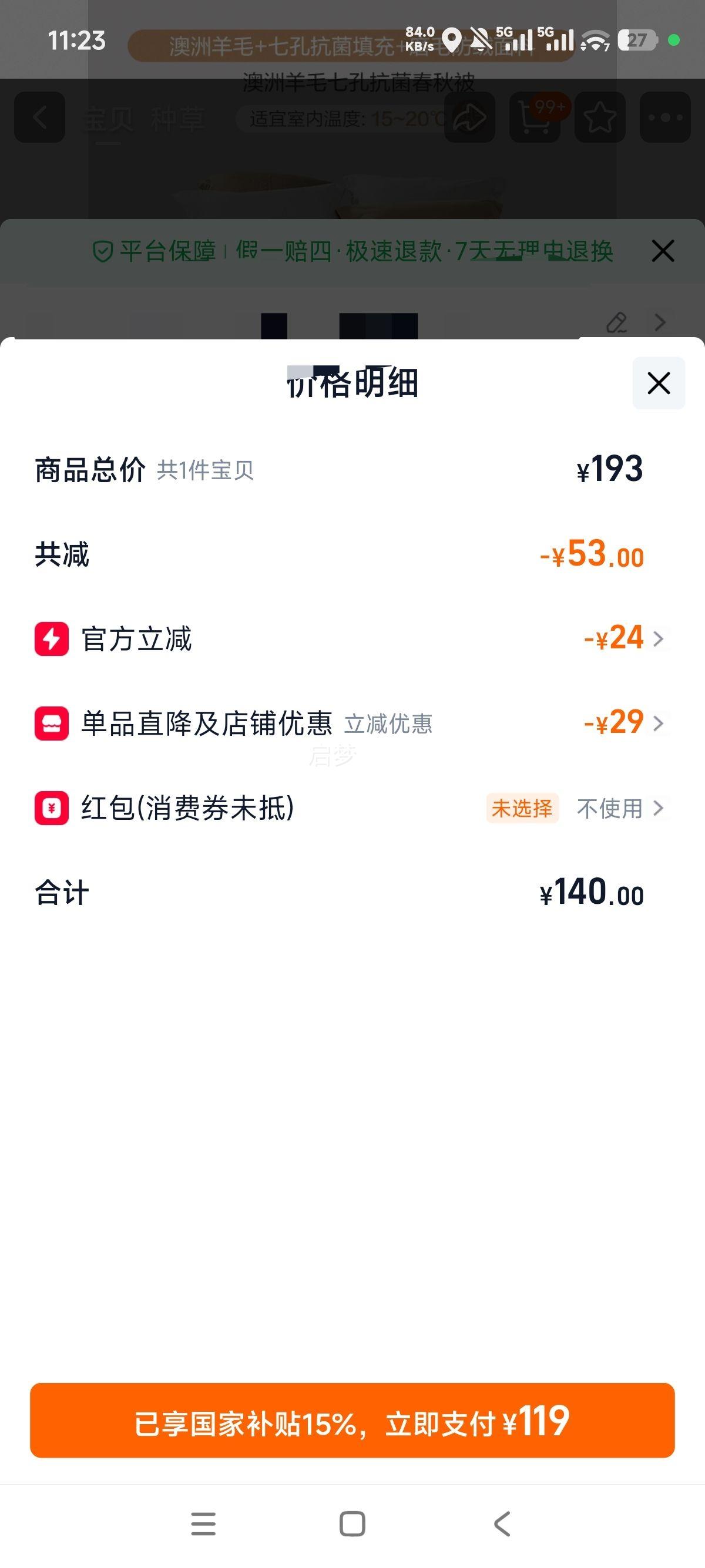Expand 官方立减 discount details
The image size is (705, 1568).
[x=659, y=638]
